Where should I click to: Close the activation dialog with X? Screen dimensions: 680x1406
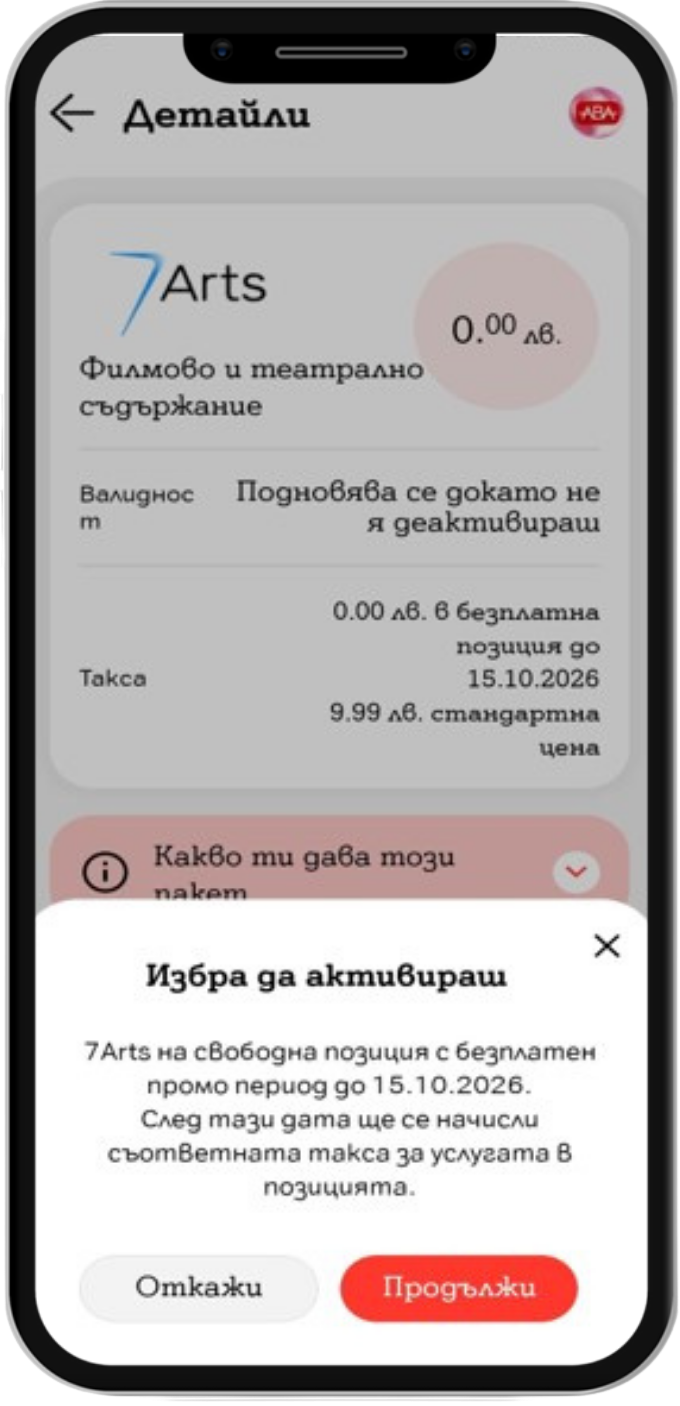click(x=606, y=946)
